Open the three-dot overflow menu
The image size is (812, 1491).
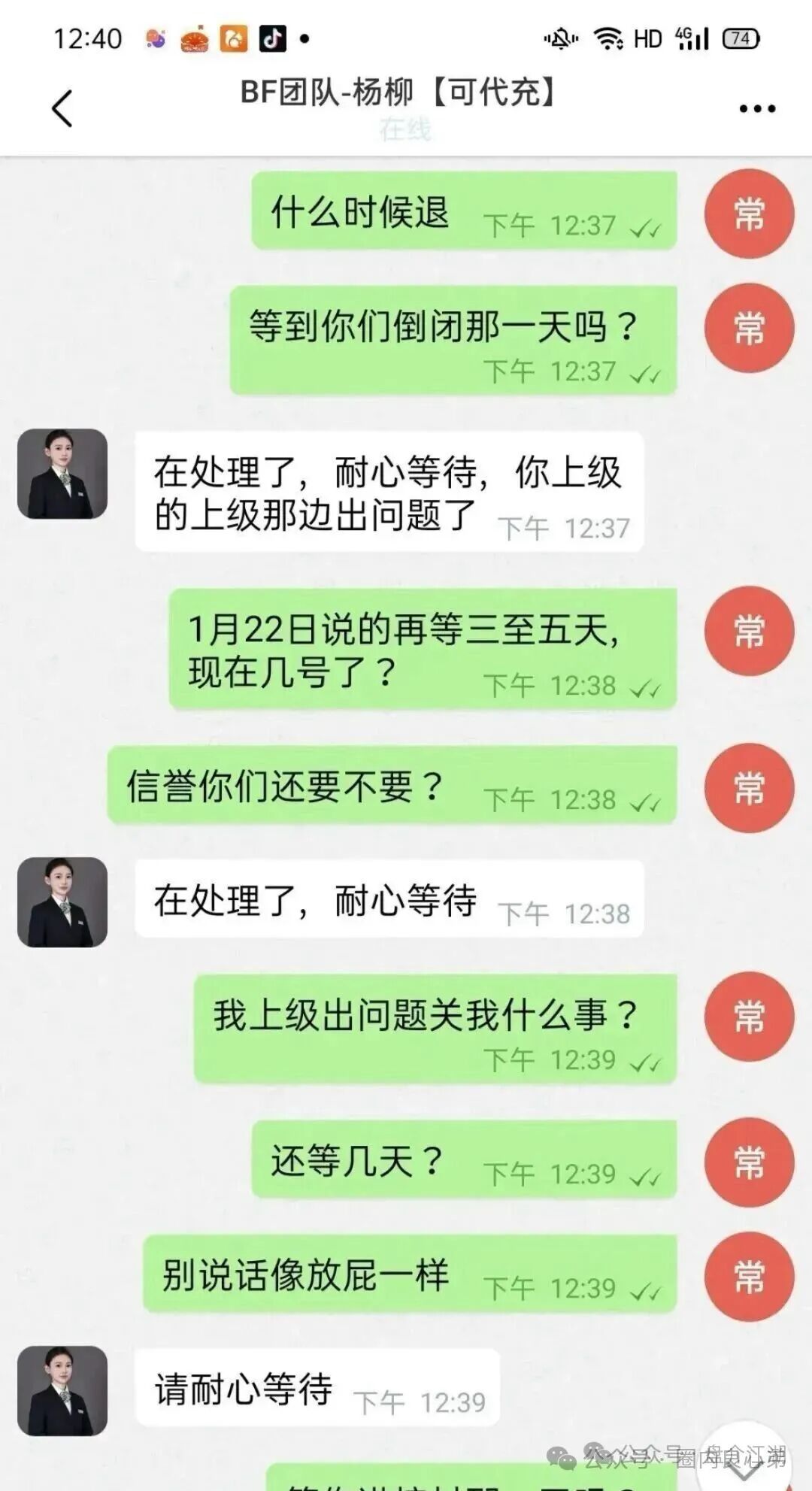pyautogui.click(x=756, y=109)
